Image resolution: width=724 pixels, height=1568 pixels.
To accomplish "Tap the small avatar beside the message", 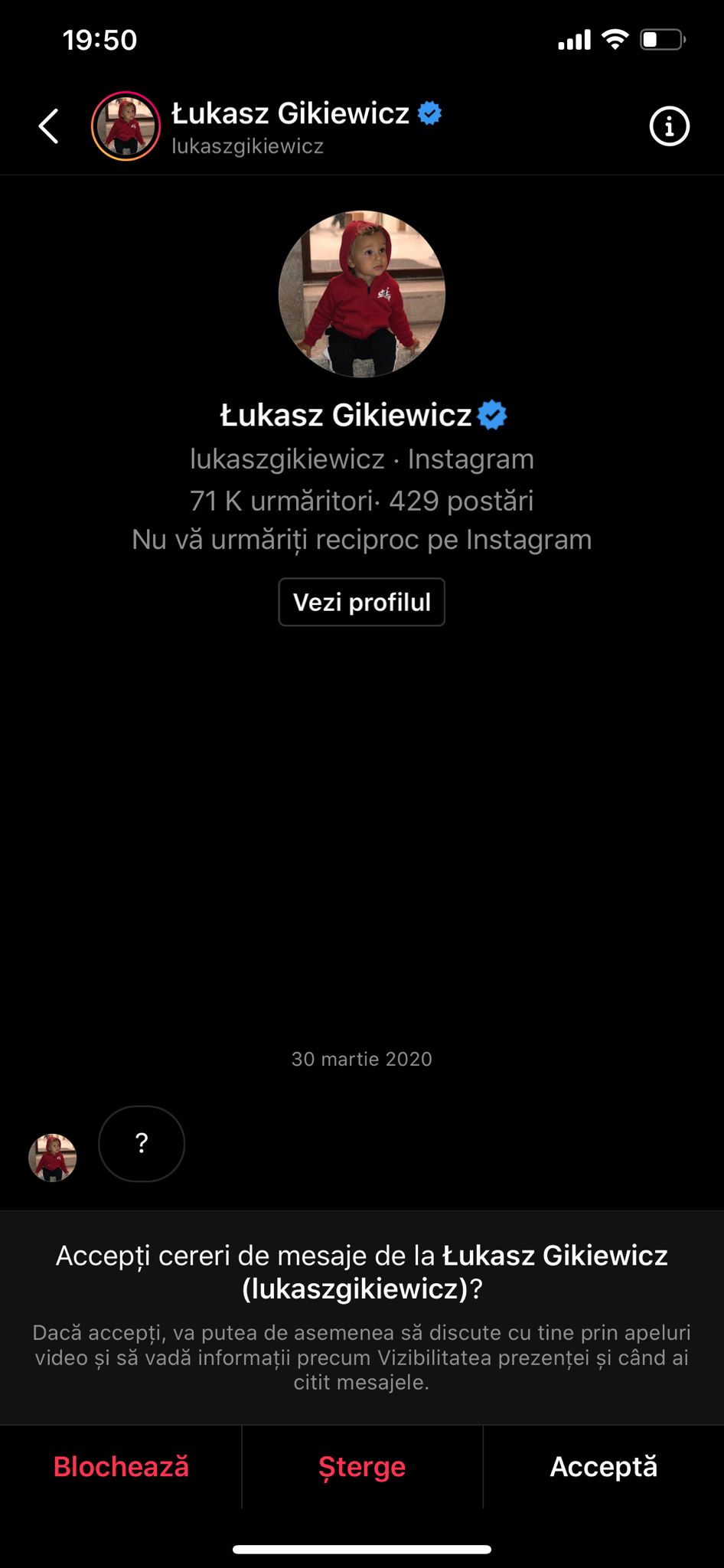I will [53, 1158].
